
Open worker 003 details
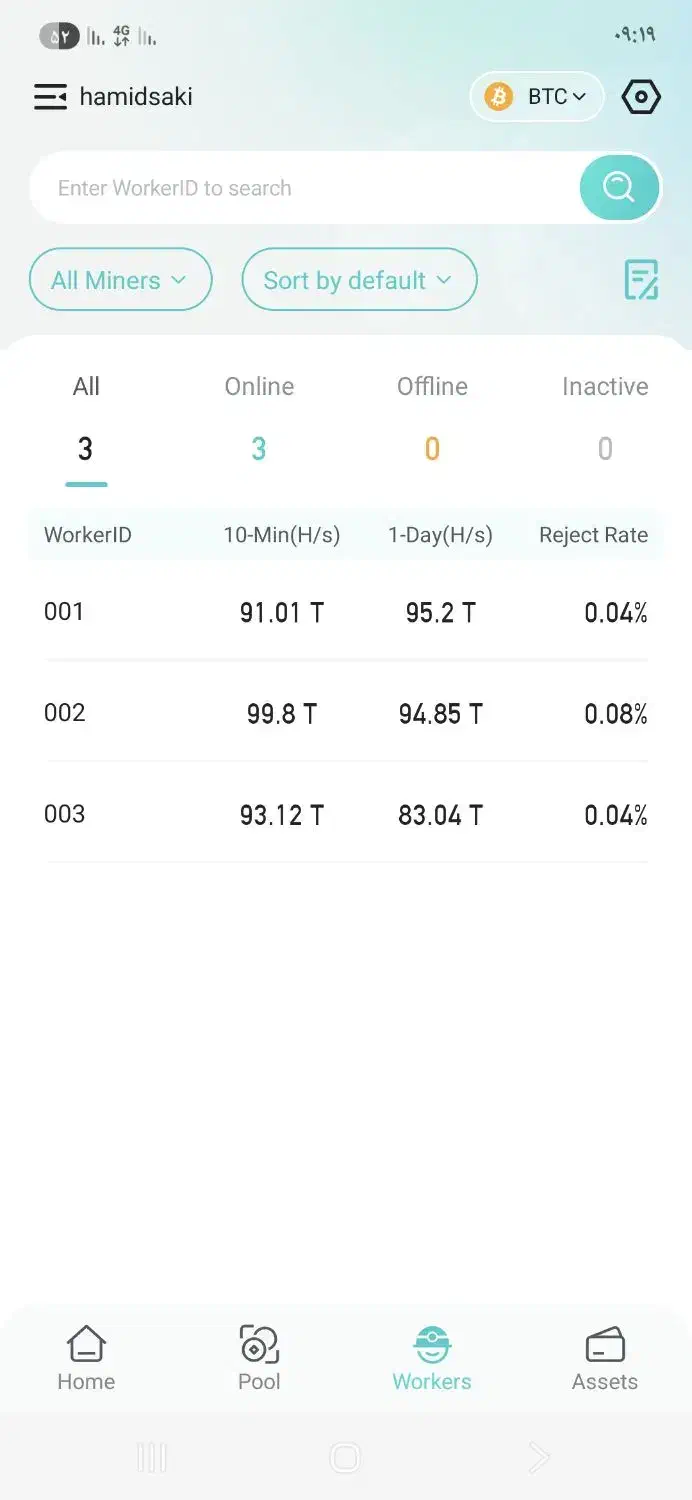[346, 814]
